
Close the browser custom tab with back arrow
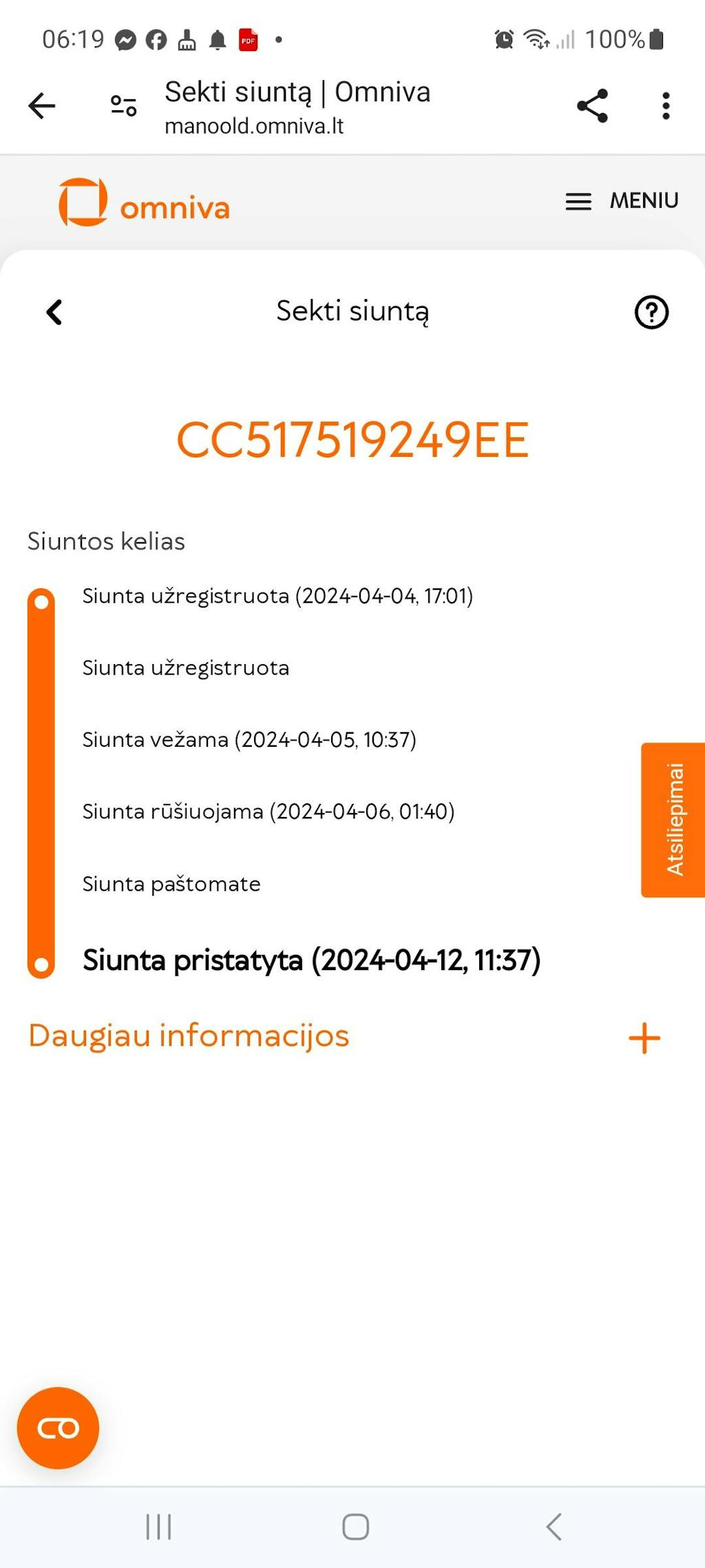point(41,106)
